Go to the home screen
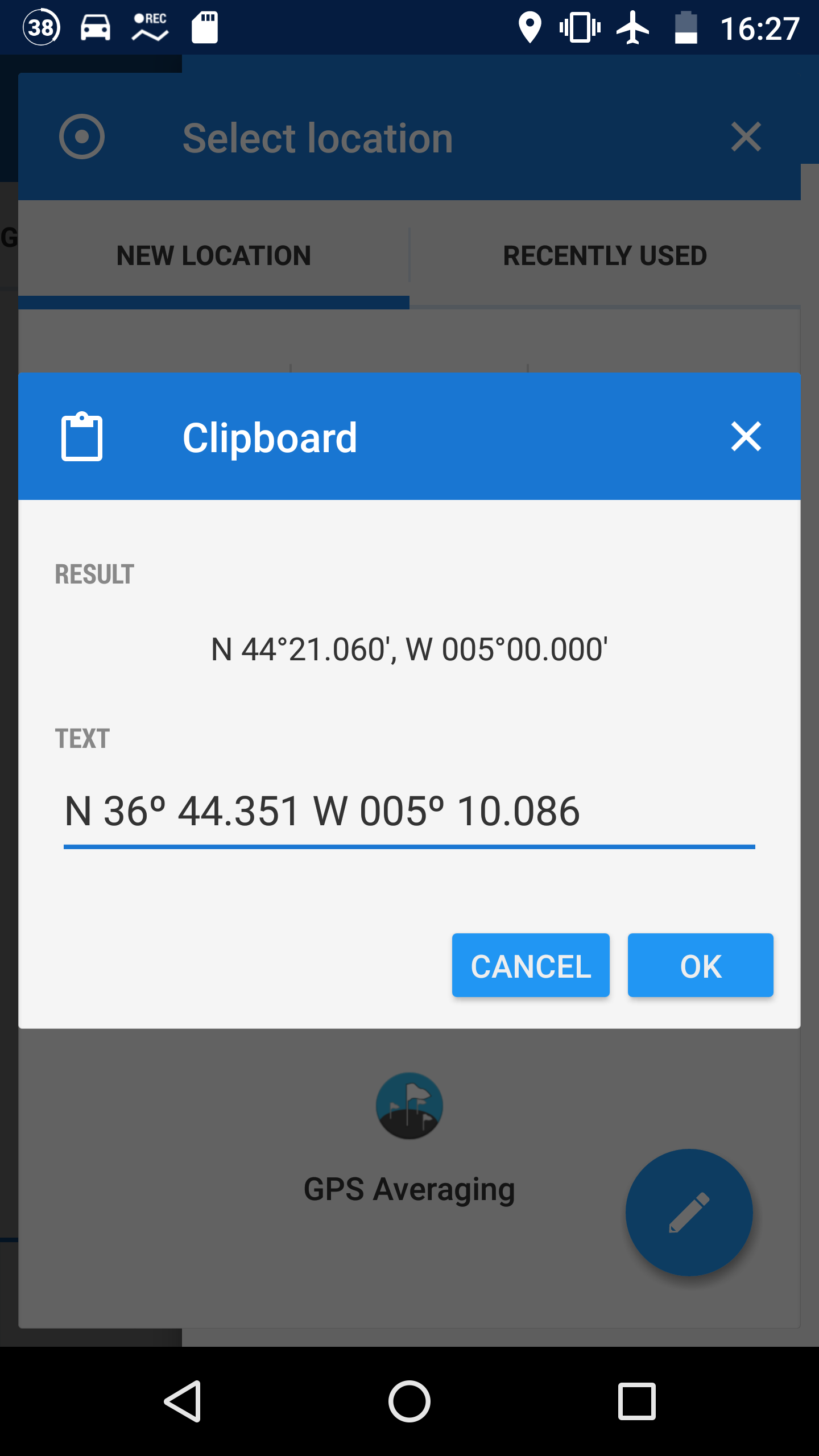The image size is (819, 1456). 409,1401
